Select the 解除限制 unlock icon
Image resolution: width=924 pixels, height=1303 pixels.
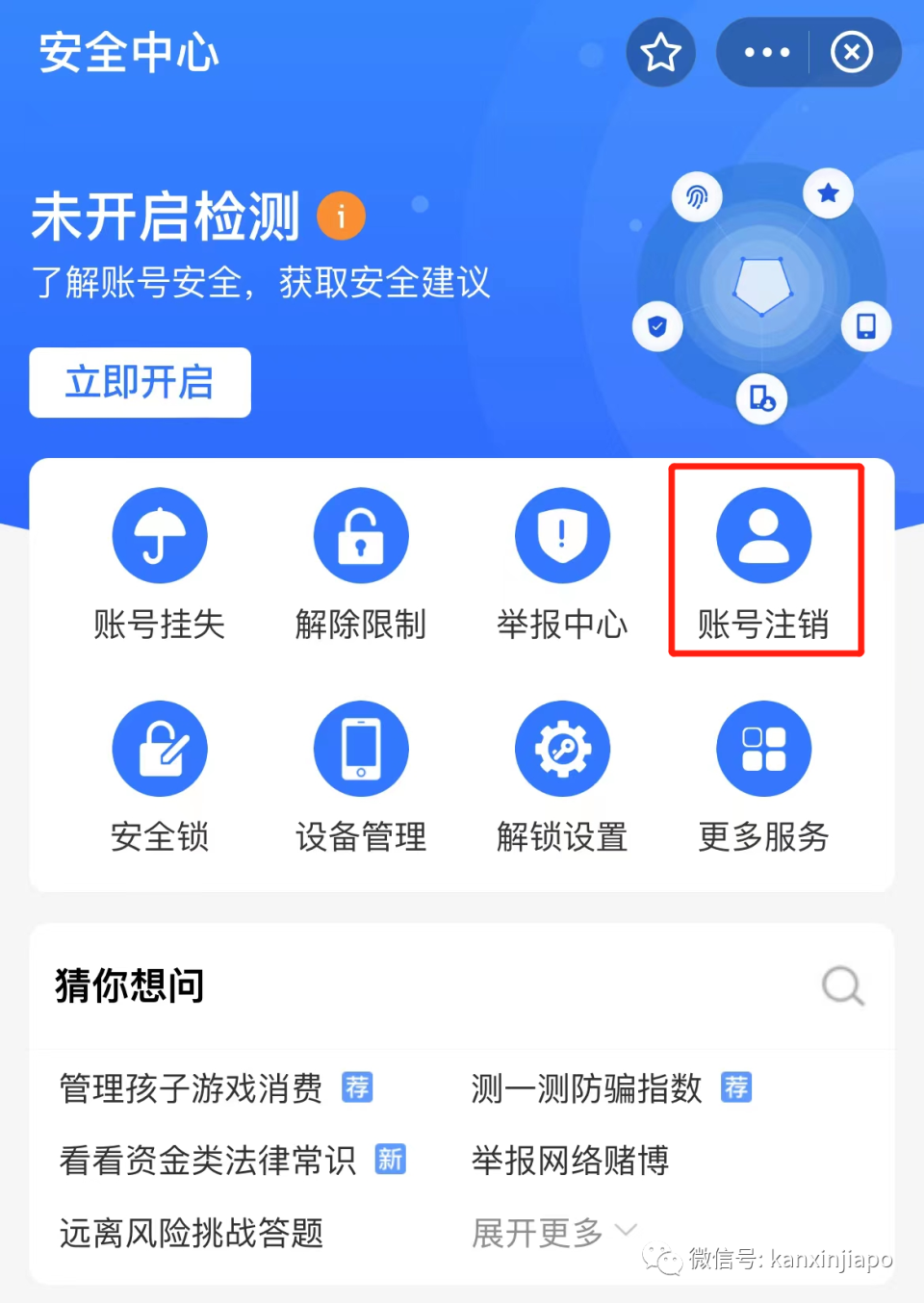361,536
